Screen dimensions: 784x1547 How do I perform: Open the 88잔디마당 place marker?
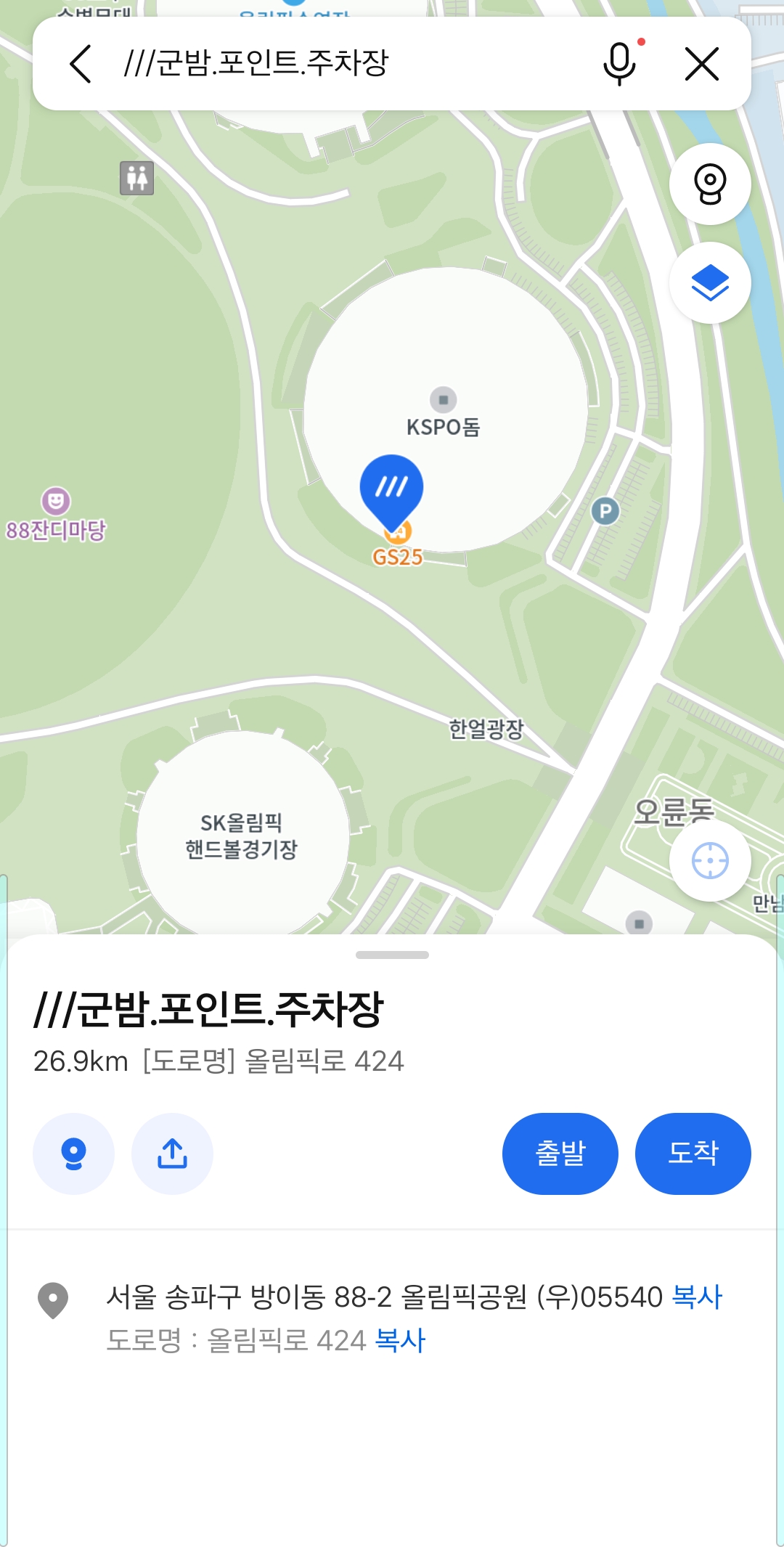click(56, 501)
